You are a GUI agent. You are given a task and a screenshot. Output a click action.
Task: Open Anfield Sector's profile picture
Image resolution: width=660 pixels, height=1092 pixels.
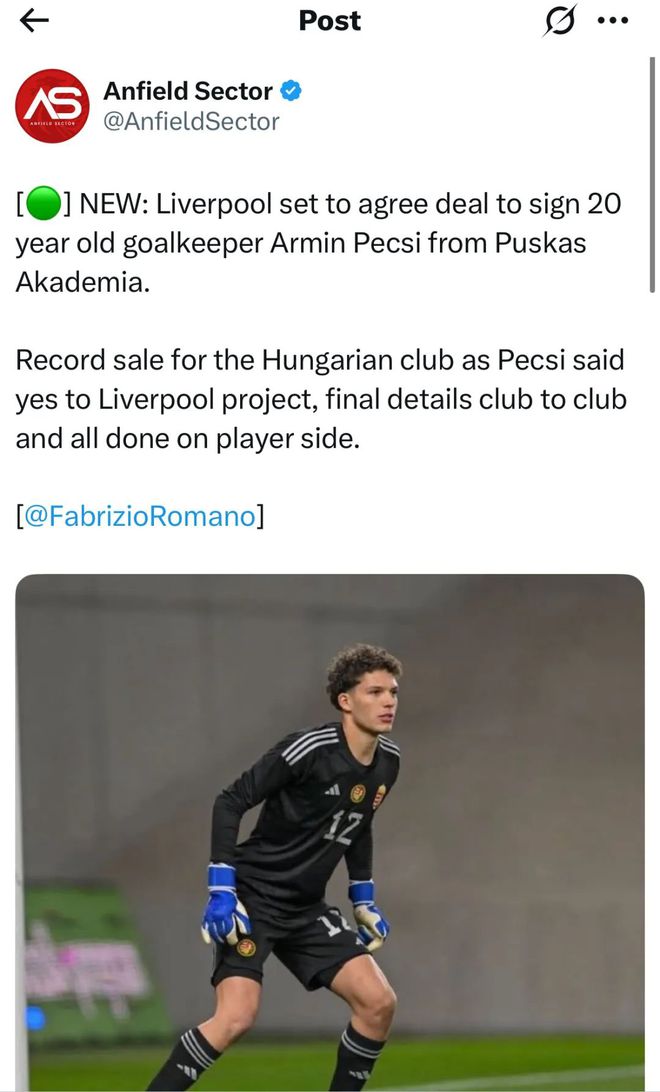click(52, 106)
